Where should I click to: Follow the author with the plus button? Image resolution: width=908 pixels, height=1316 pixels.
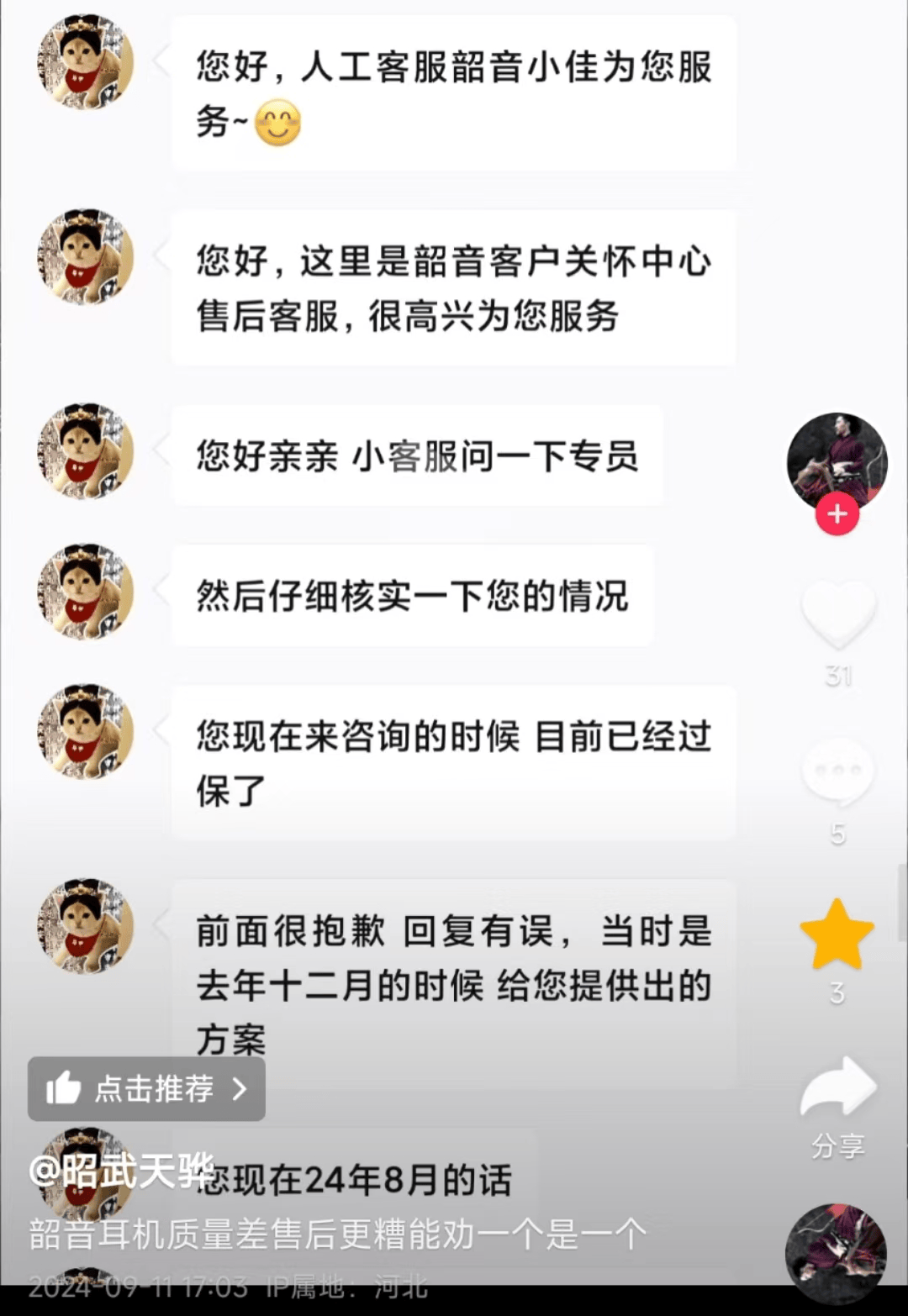click(x=837, y=514)
